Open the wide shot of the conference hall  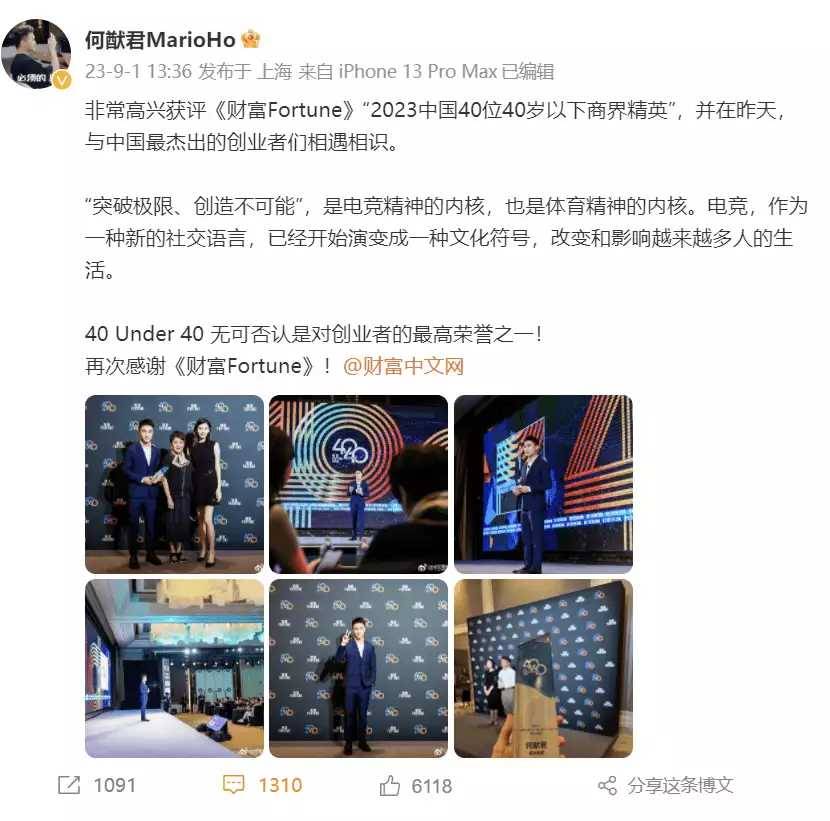click(174, 668)
